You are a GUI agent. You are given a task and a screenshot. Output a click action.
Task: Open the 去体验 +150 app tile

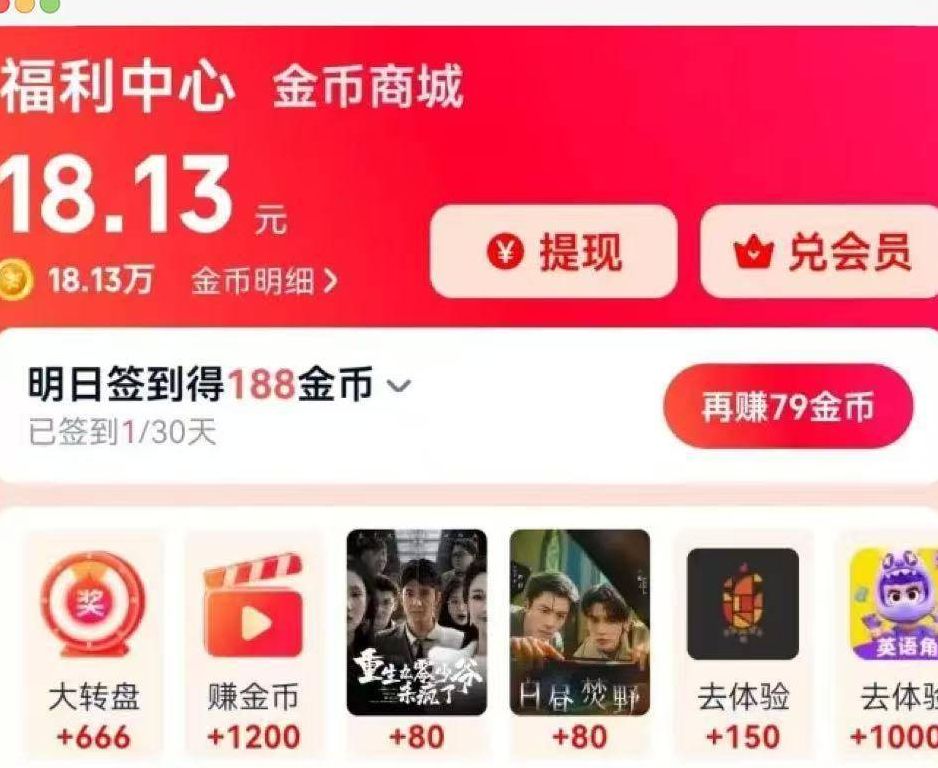pyautogui.click(x=743, y=644)
